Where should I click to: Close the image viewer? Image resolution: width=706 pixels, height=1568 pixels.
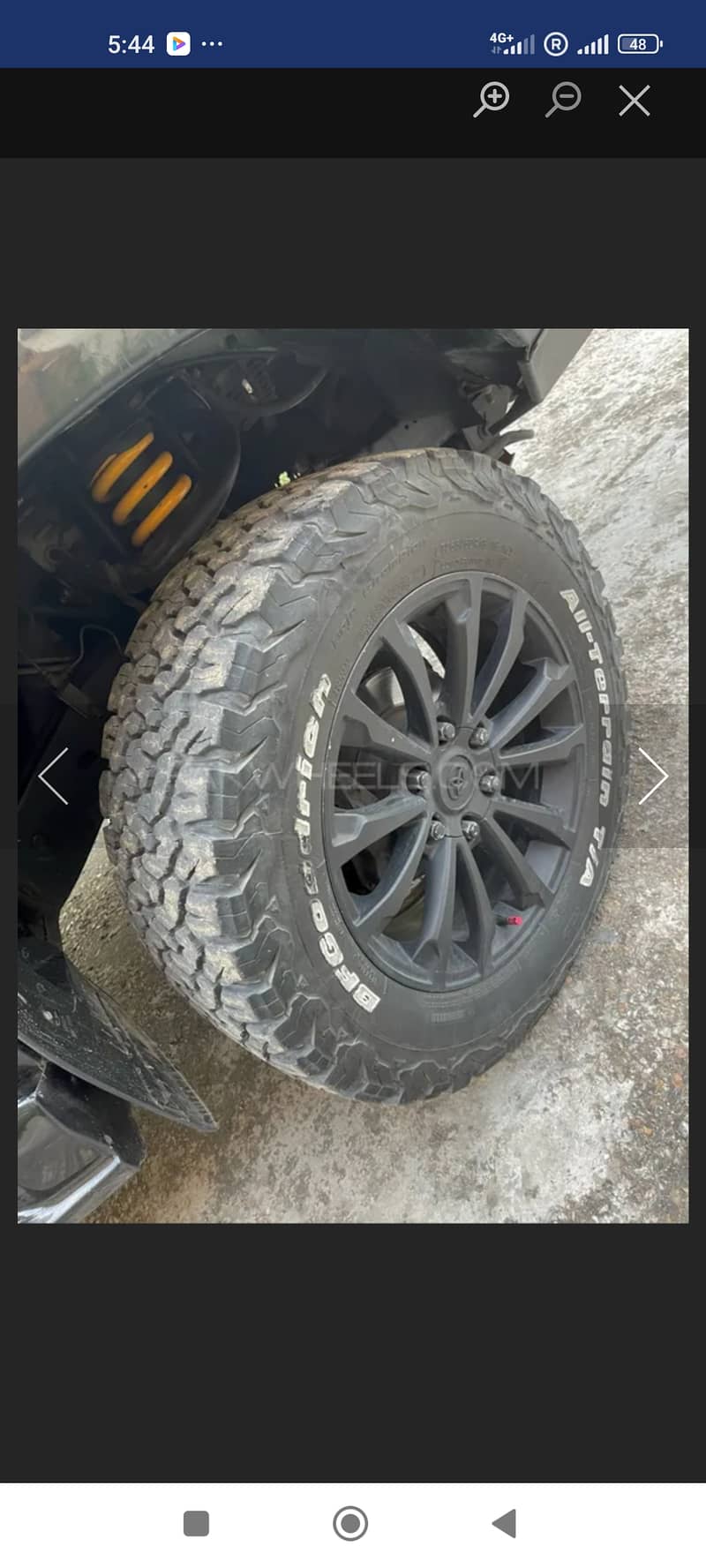click(634, 101)
